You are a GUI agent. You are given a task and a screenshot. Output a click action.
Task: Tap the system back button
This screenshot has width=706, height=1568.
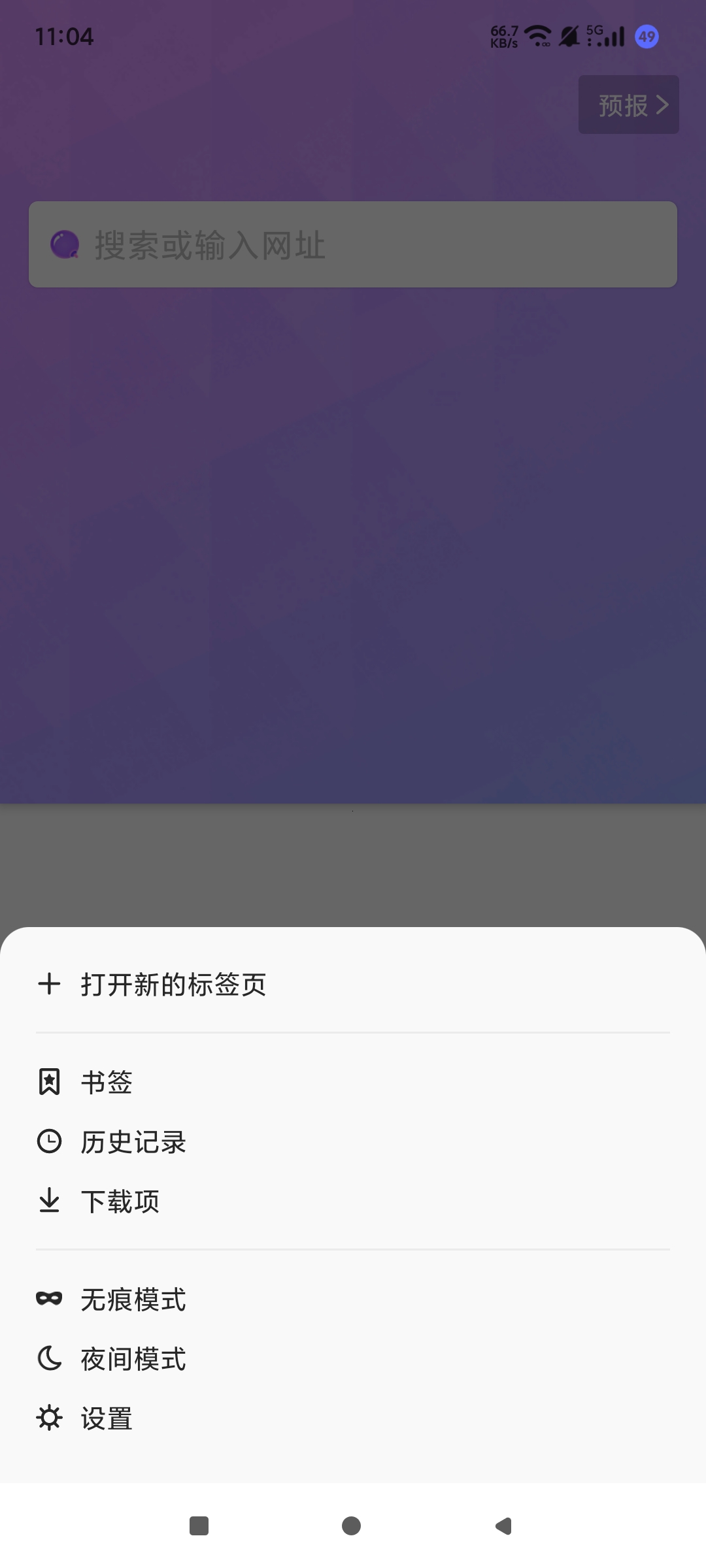pos(503,1526)
